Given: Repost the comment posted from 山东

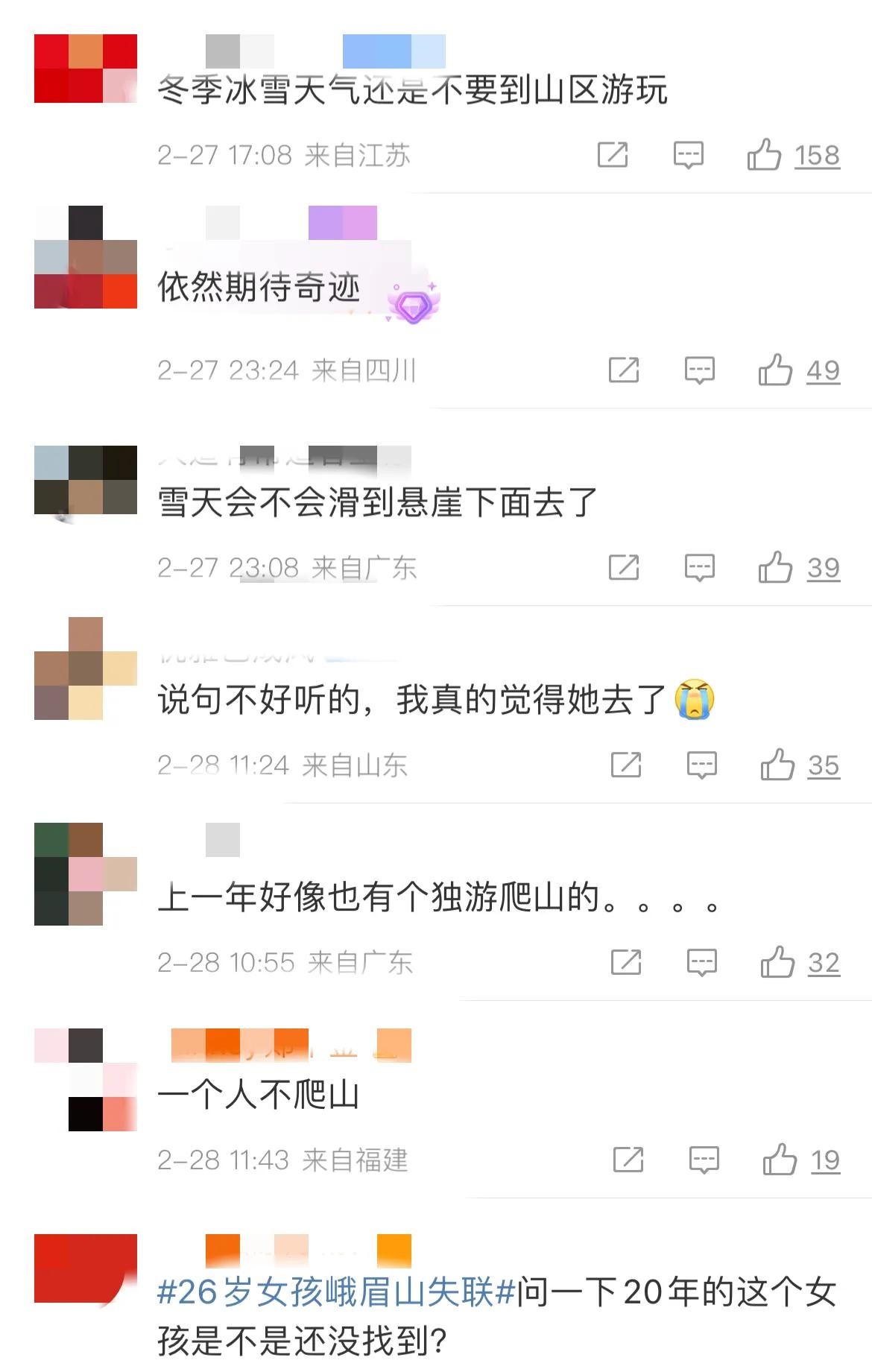Looking at the screenshot, I should pos(626,765).
